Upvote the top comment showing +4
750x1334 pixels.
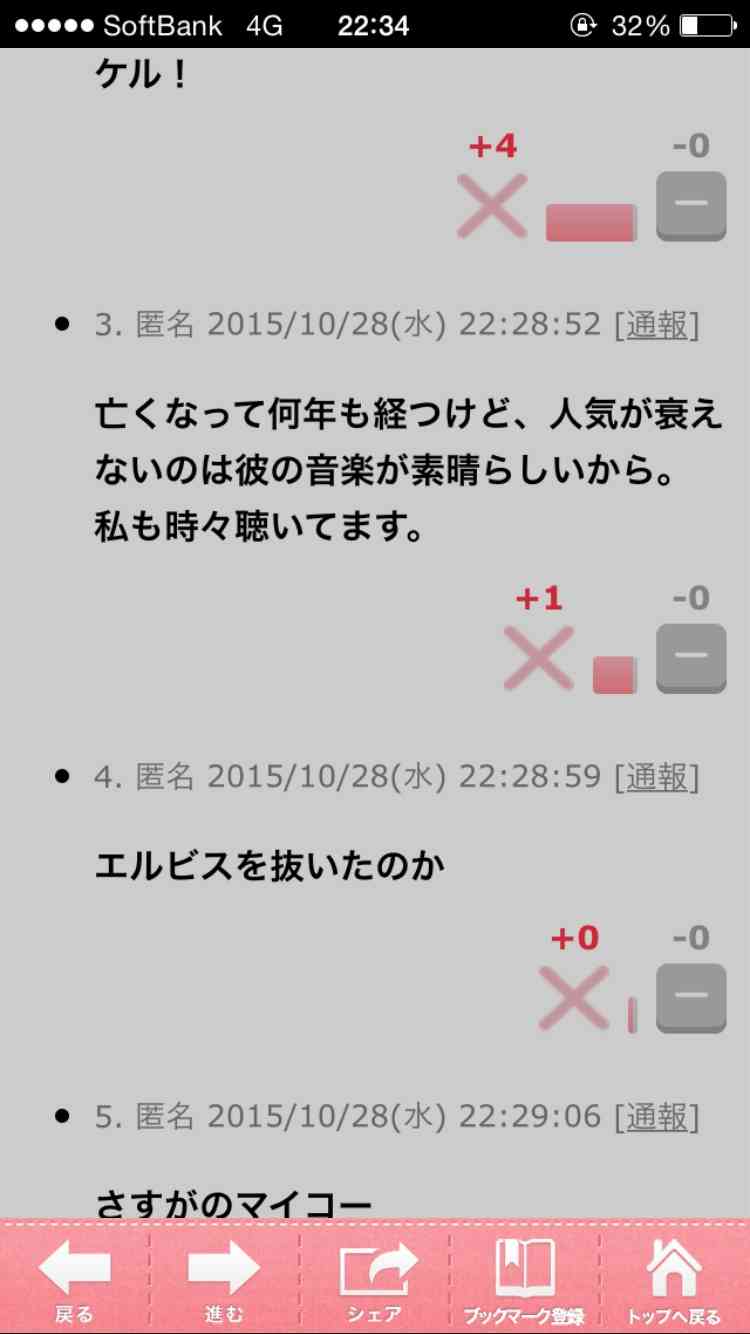pyautogui.click(x=492, y=206)
